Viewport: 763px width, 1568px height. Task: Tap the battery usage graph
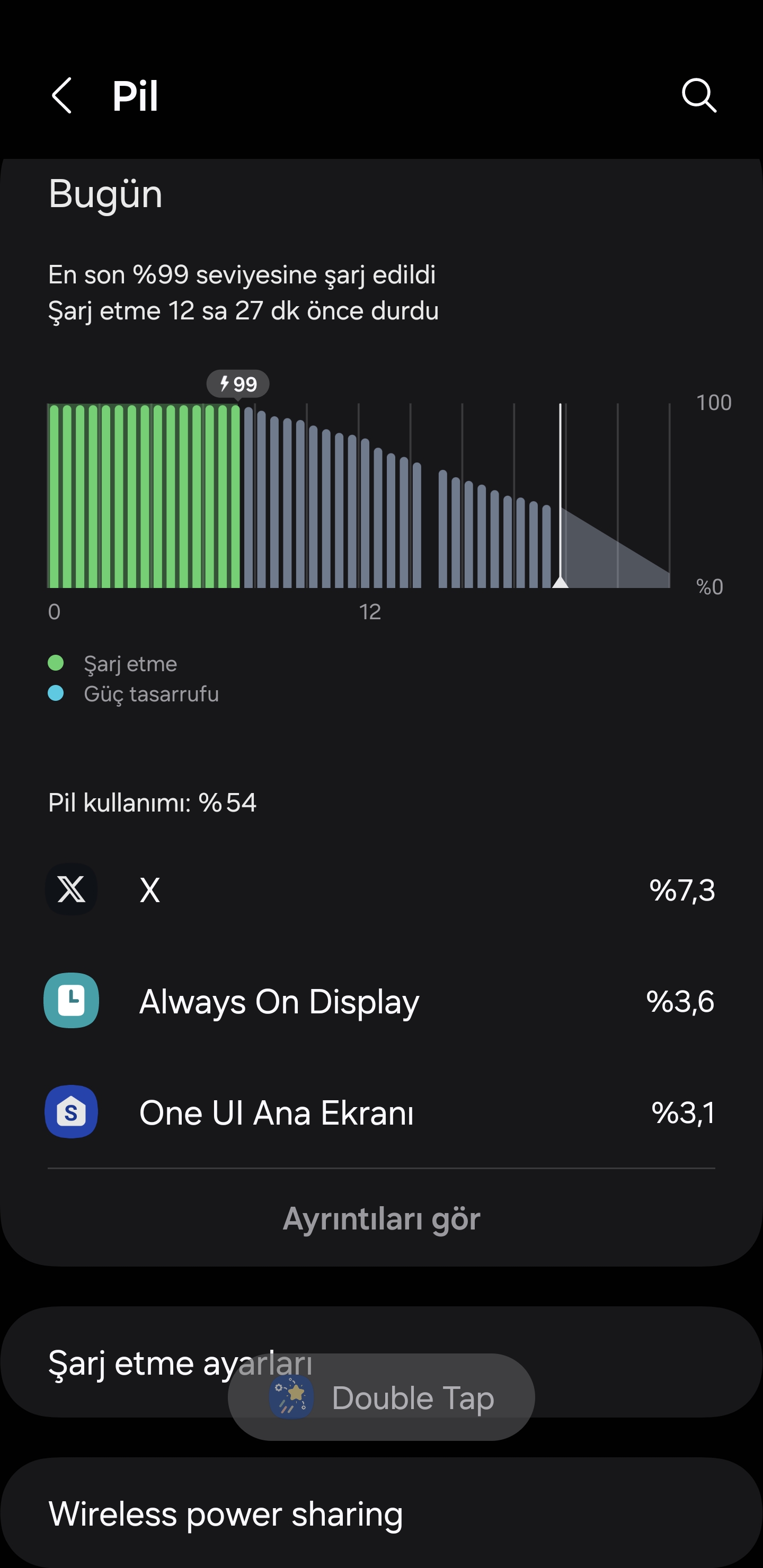(x=359, y=495)
